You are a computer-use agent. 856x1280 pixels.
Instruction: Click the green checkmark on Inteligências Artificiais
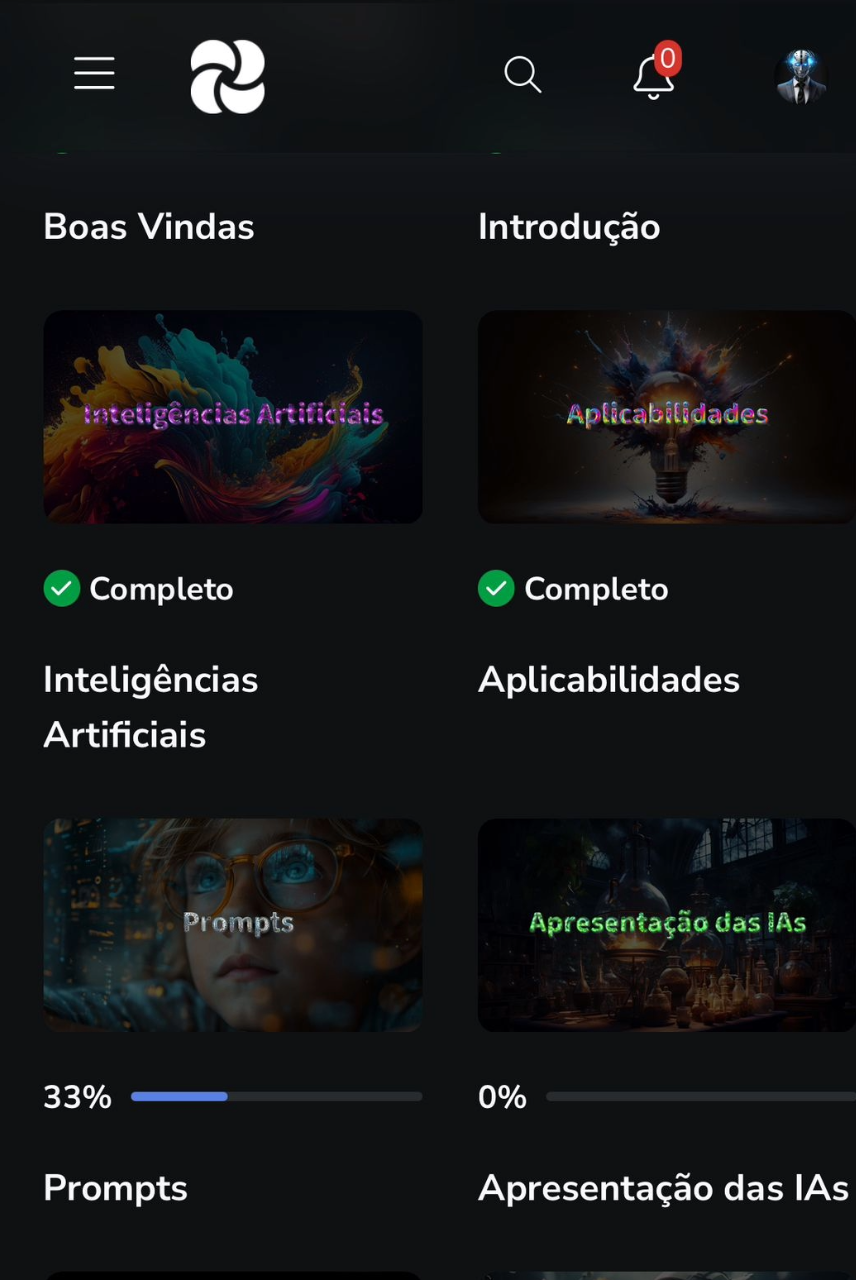pyautogui.click(x=61, y=588)
